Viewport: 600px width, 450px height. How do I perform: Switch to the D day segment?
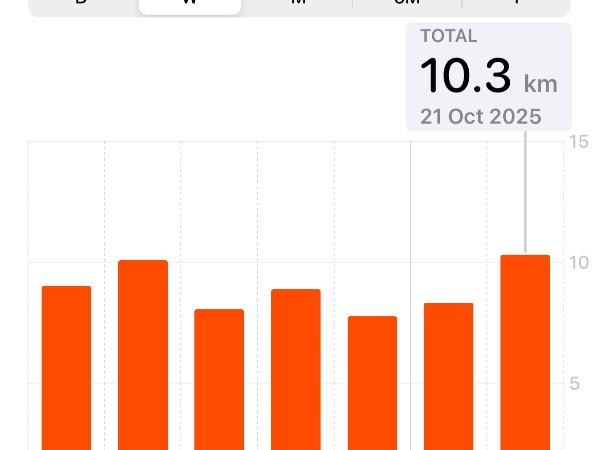82,4
